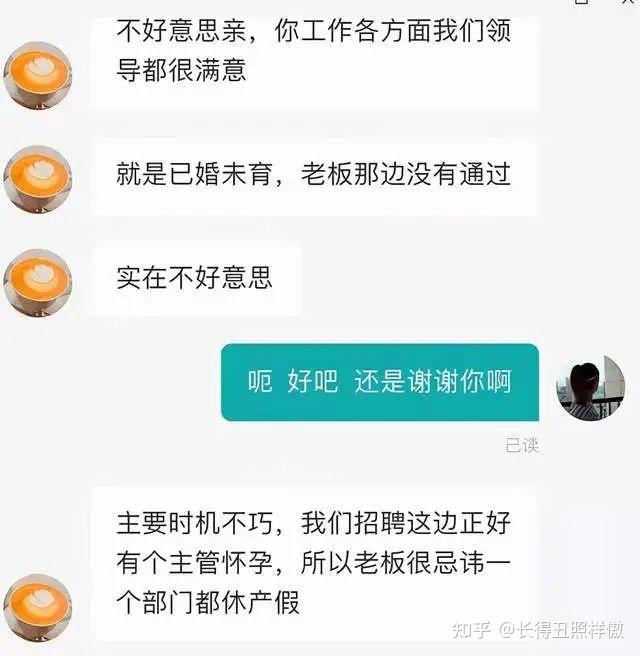Tap recruiter avatar next to "就是已婚未育" message

38,179
